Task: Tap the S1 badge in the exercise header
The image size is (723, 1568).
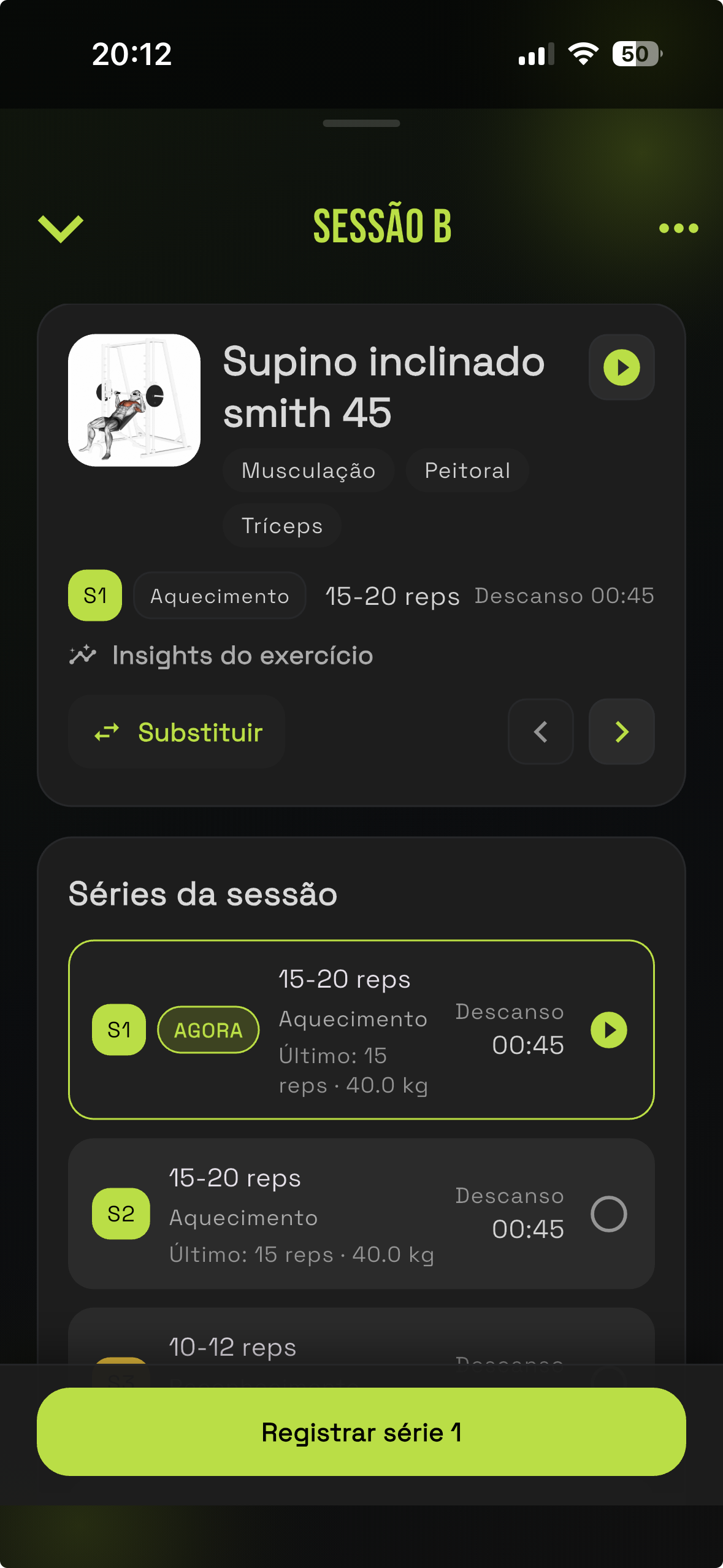Action: click(x=94, y=594)
